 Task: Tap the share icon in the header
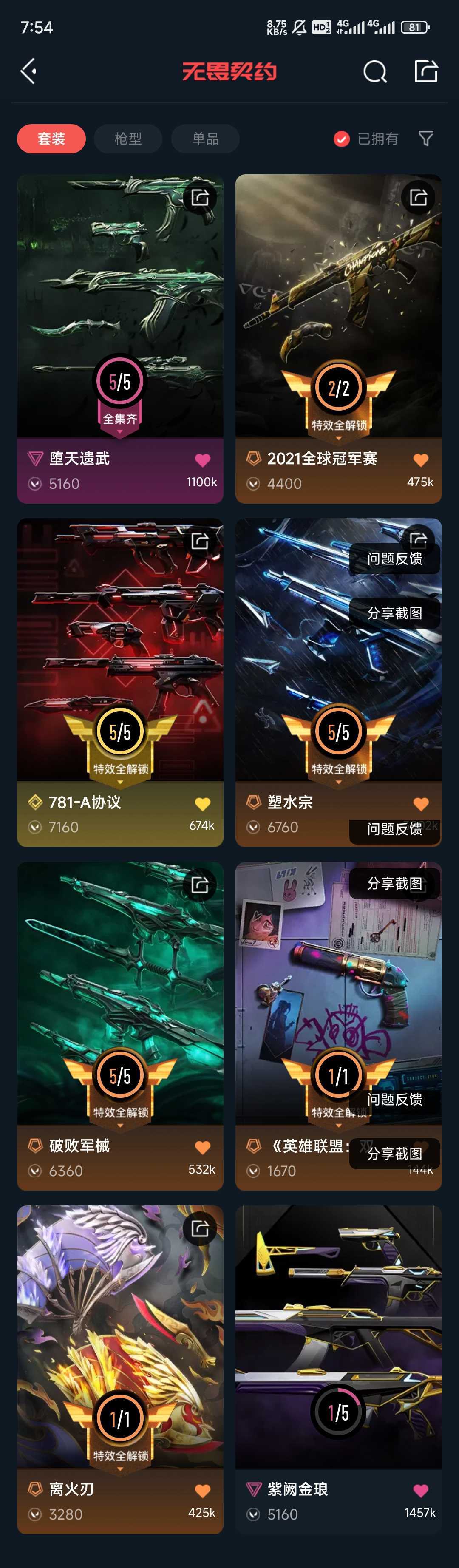tap(425, 71)
